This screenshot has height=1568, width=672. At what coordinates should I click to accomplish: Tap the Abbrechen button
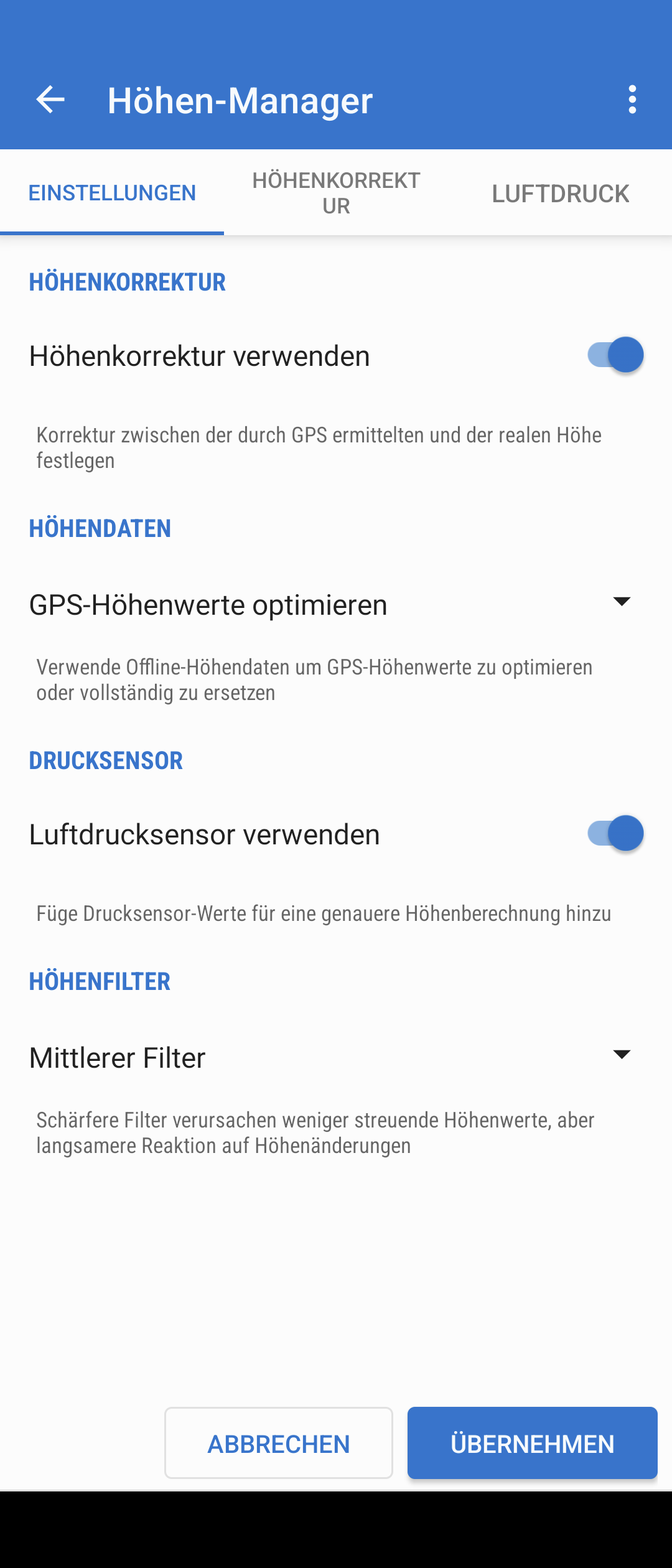[x=279, y=1444]
